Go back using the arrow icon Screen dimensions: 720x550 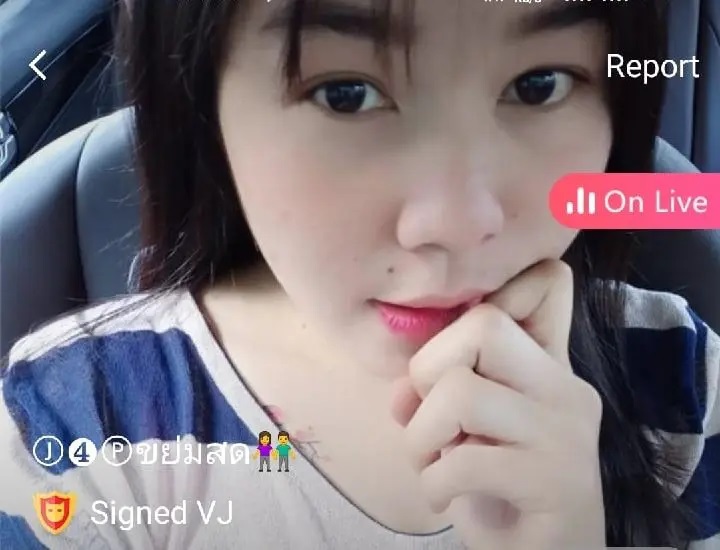coord(38,66)
